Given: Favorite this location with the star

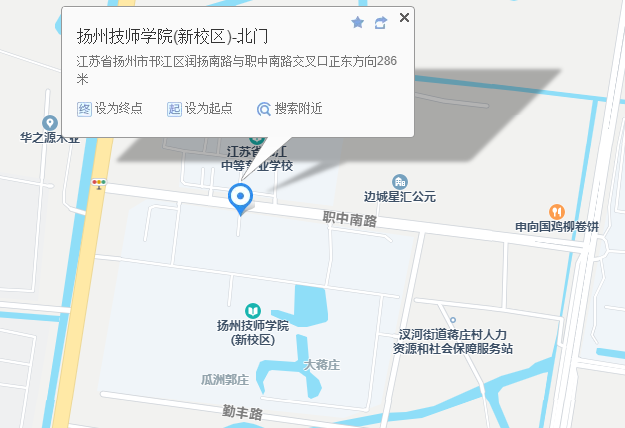Looking at the screenshot, I should click(358, 22).
